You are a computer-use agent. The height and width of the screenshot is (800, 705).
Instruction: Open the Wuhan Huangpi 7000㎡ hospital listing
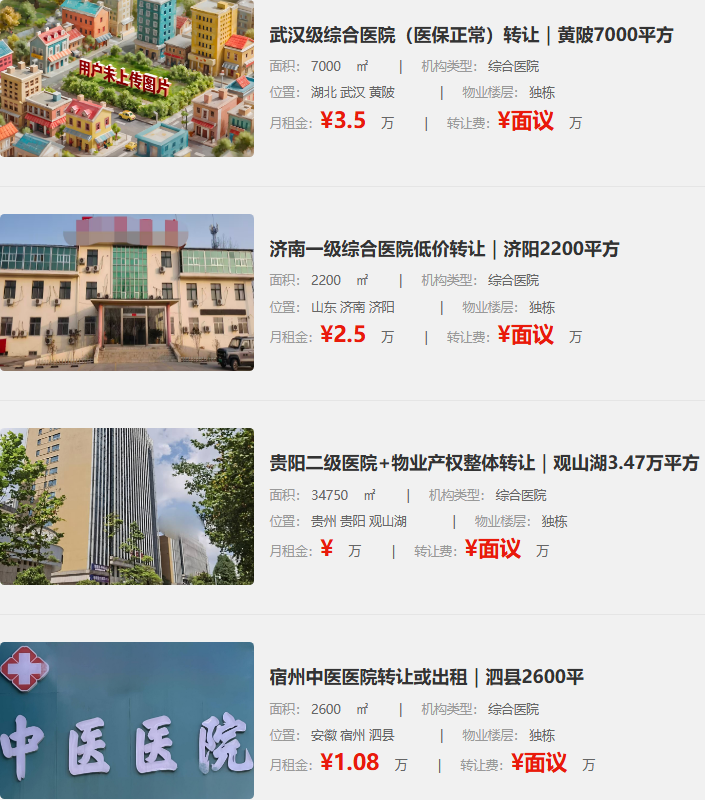pyautogui.click(x=471, y=35)
